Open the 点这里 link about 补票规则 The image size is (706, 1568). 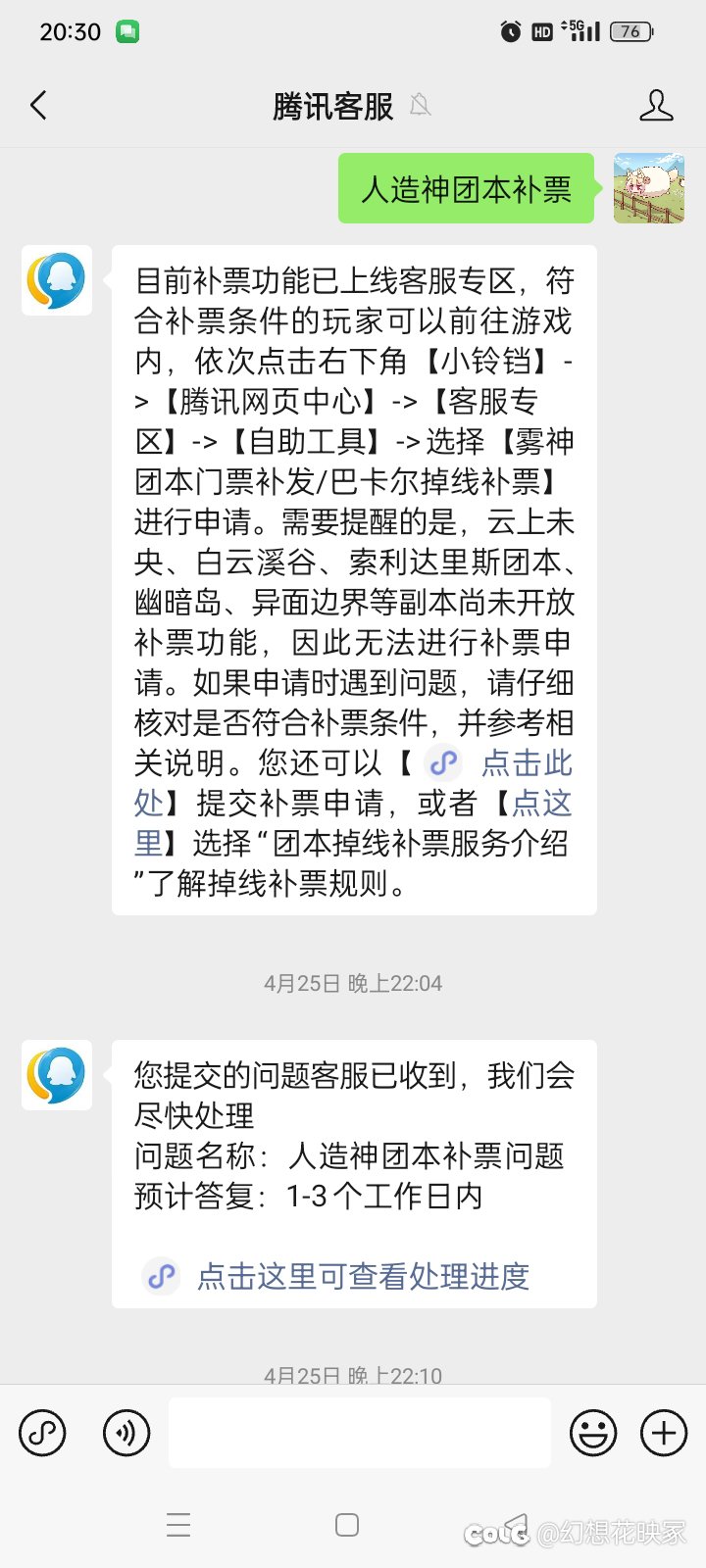pyautogui.click(x=541, y=804)
